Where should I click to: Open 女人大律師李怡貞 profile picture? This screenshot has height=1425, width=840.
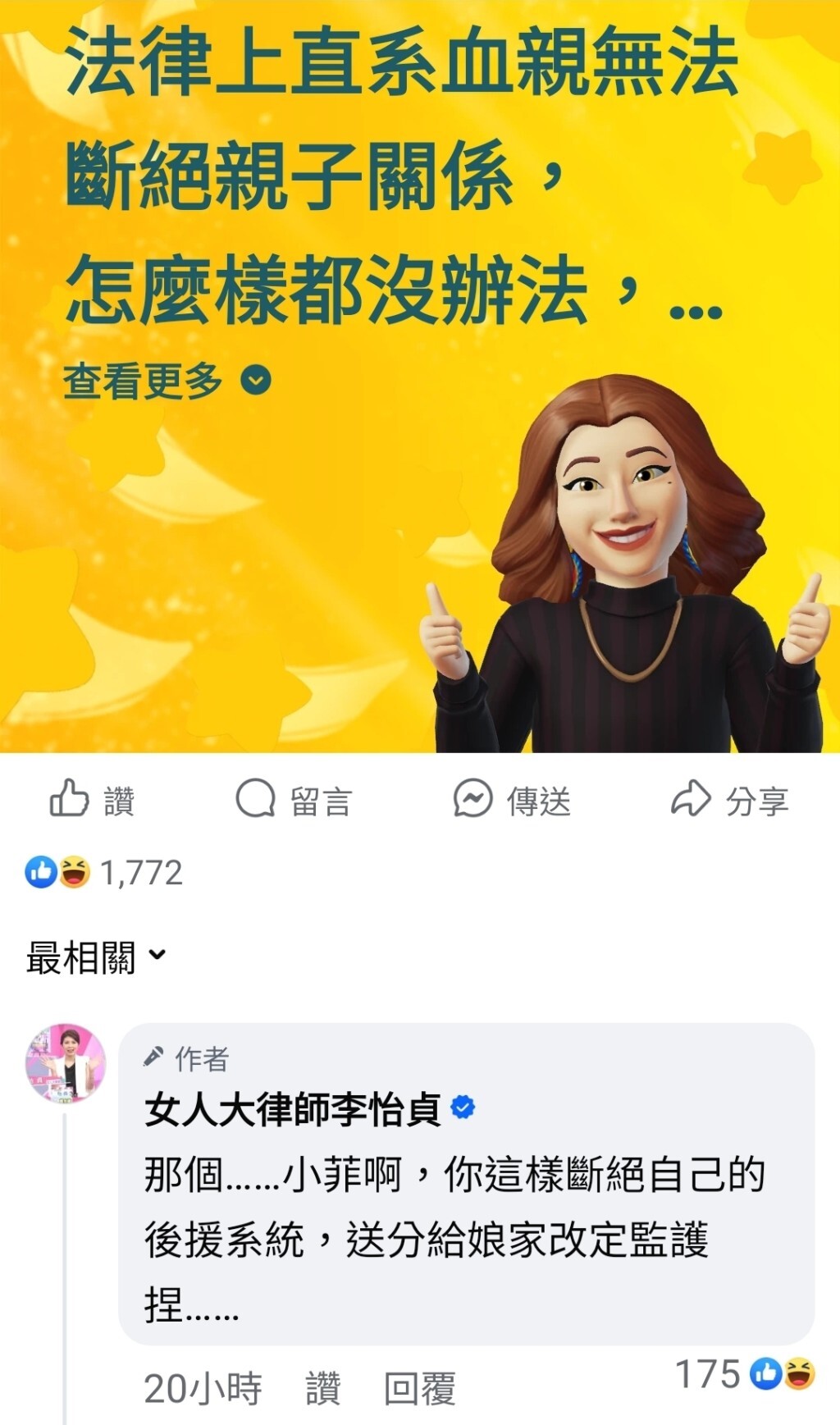66,1062
